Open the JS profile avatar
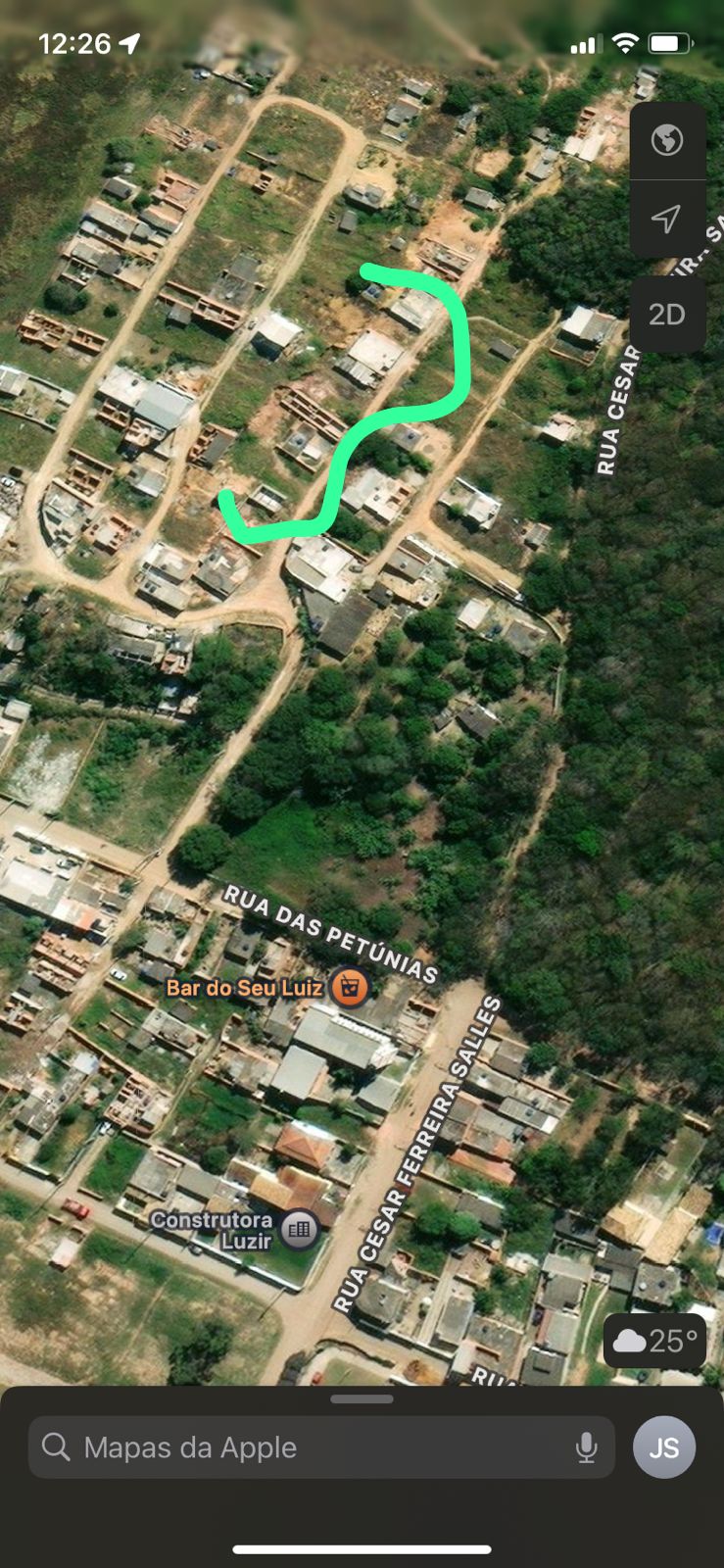The height and width of the screenshot is (1568, 724). (663, 1447)
